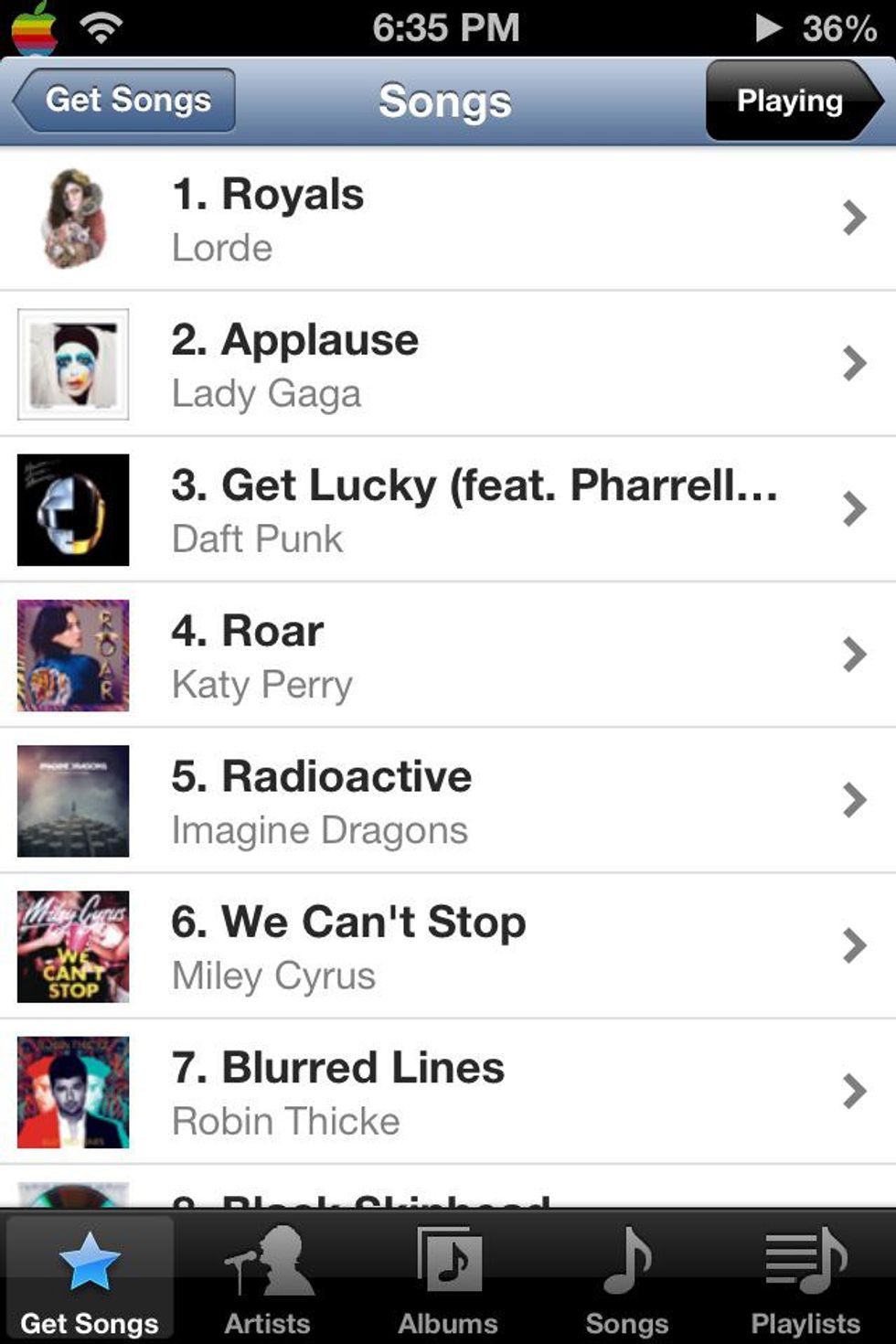The width and height of the screenshot is (896, 1344).
Task: Select Applause by Lady Gaga
Action: pyautogui.click(x=448, y=365)
